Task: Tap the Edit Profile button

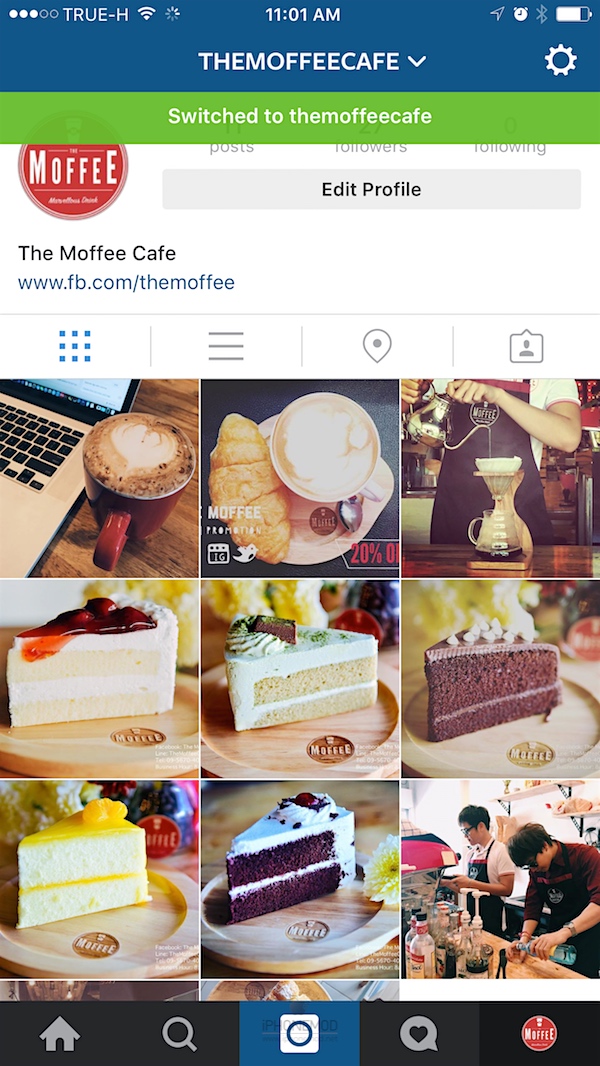Action: click(x=371, y=189)
